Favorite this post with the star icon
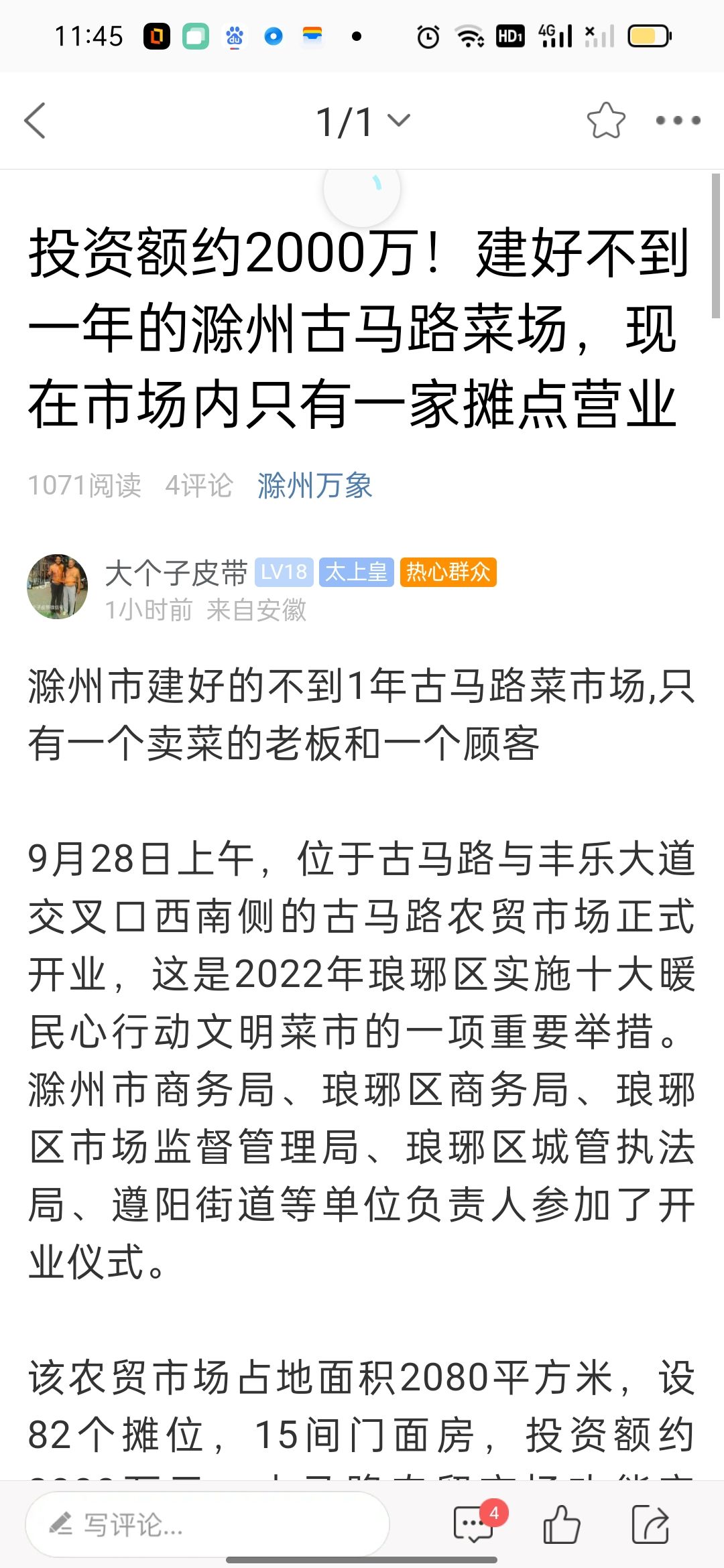The height and width of the screenshot is (1568, 724). pyautogui.click(x=606, y=121)
